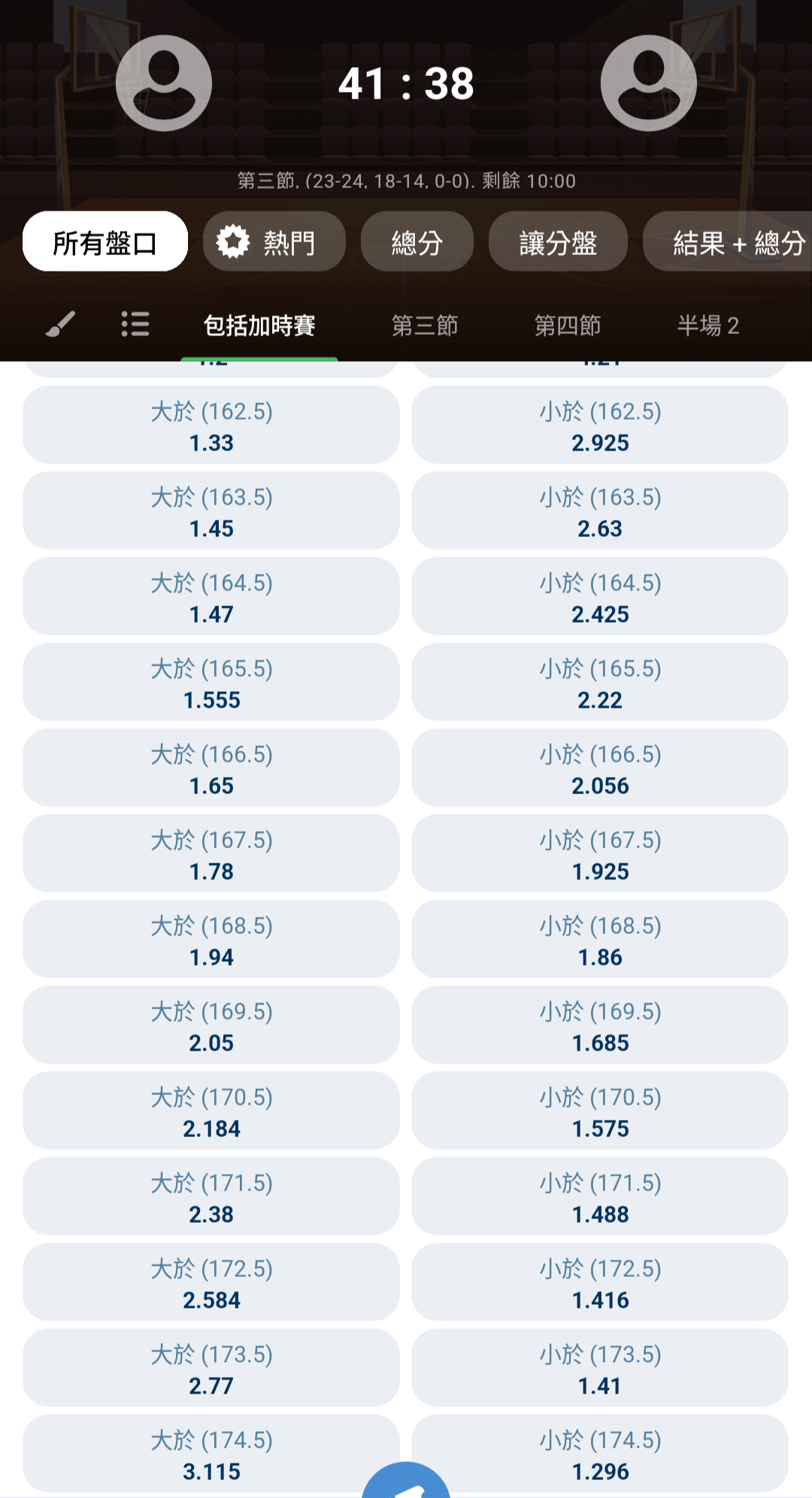Tap 小於 (172.5) odds 1.416
The height and width of the screenshot is (1498, 812).
pyautogui.click(x=600, y=1282)
